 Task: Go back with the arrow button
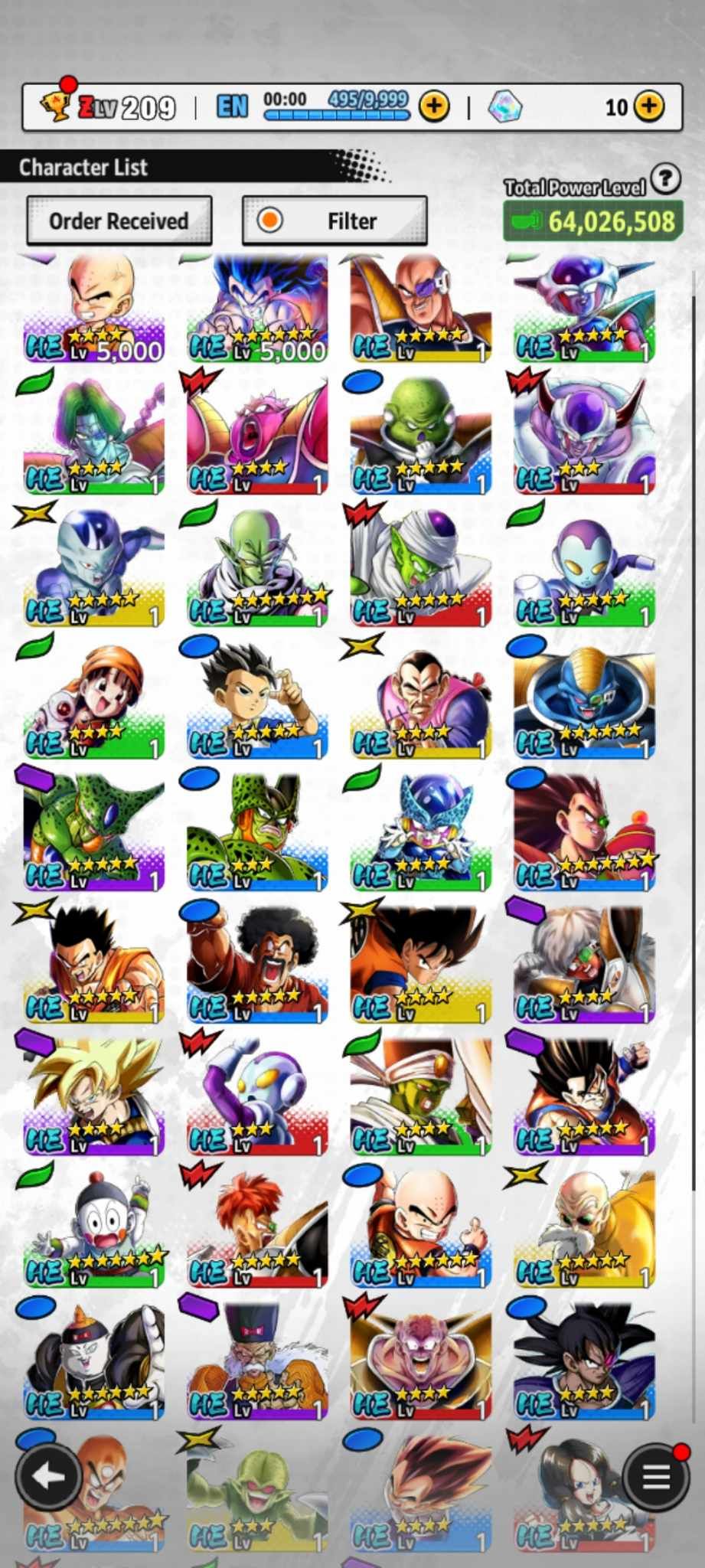pos(49,1477)
